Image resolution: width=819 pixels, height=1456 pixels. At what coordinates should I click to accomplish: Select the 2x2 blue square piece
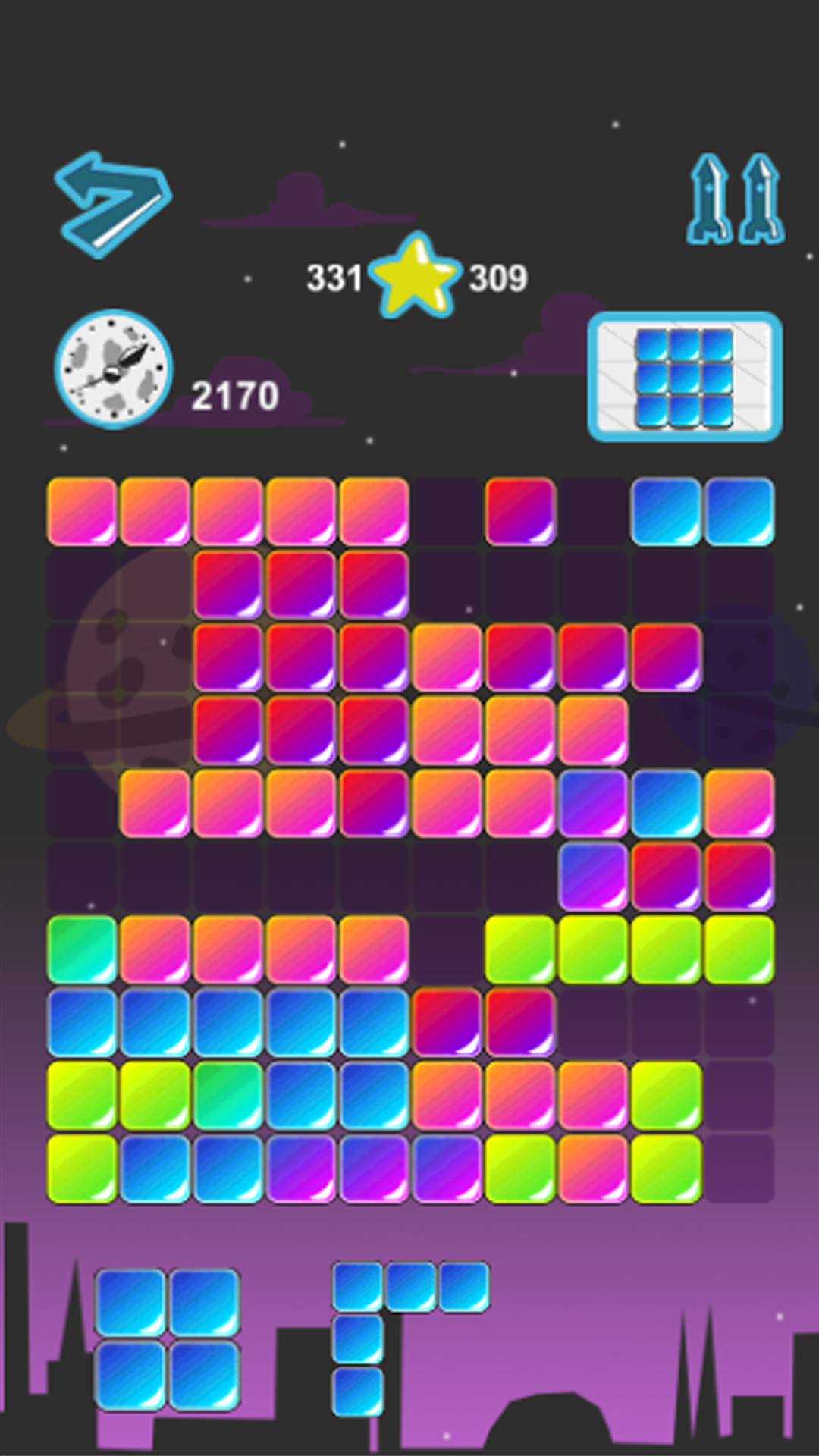pos(168,1340)
